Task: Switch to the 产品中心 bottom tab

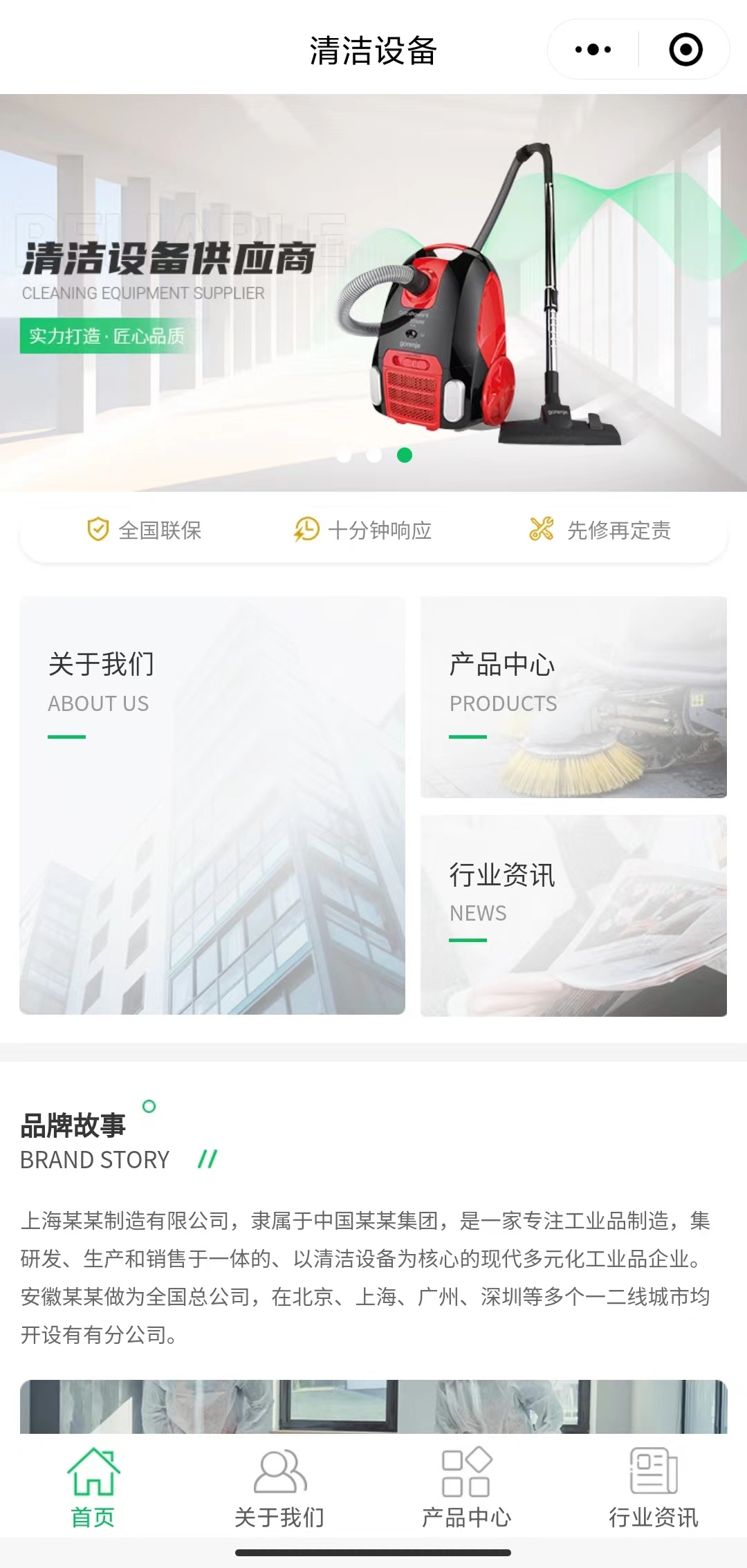Action: point(467,1487)
